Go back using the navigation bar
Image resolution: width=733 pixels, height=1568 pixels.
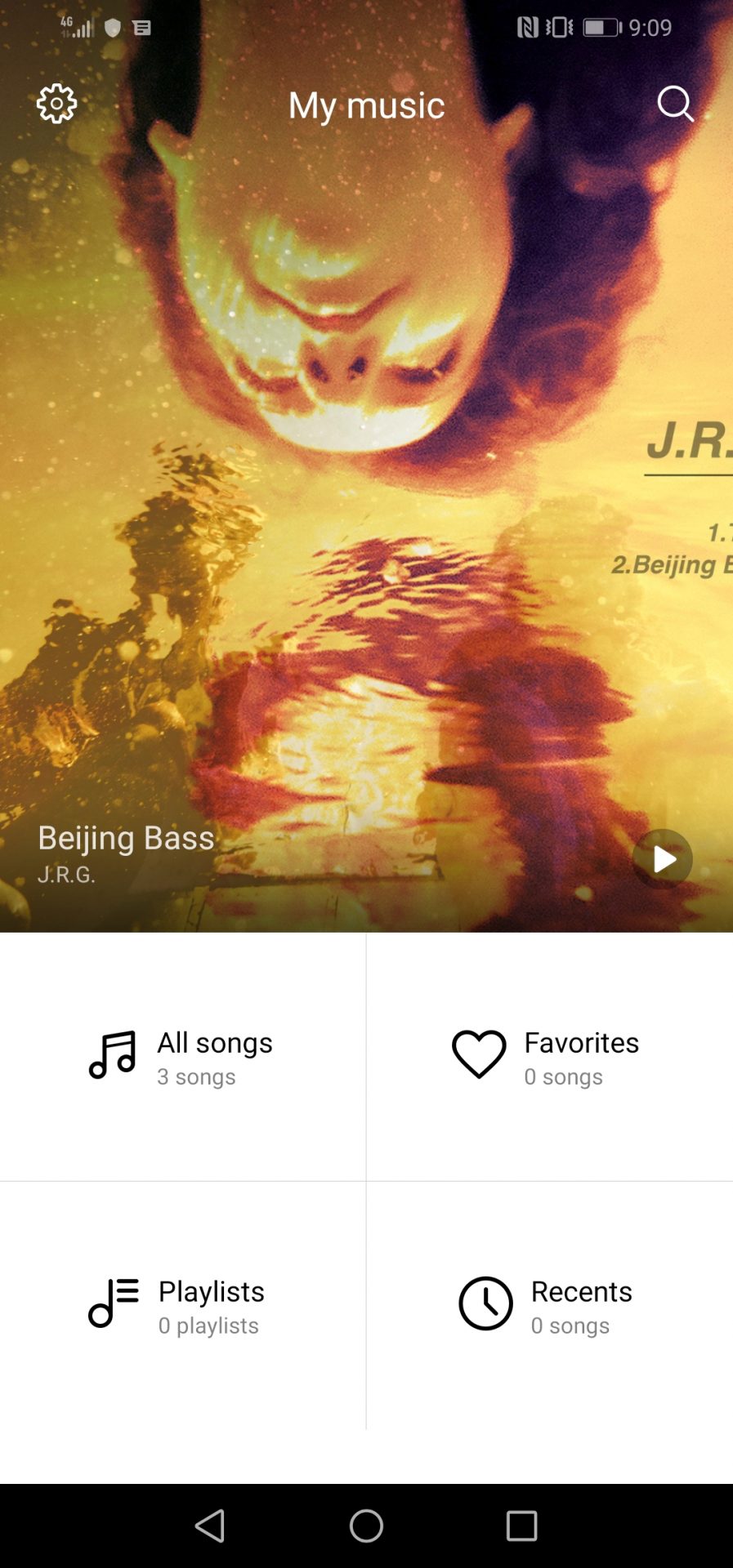pyautogui.click(x=211, y=1526)
